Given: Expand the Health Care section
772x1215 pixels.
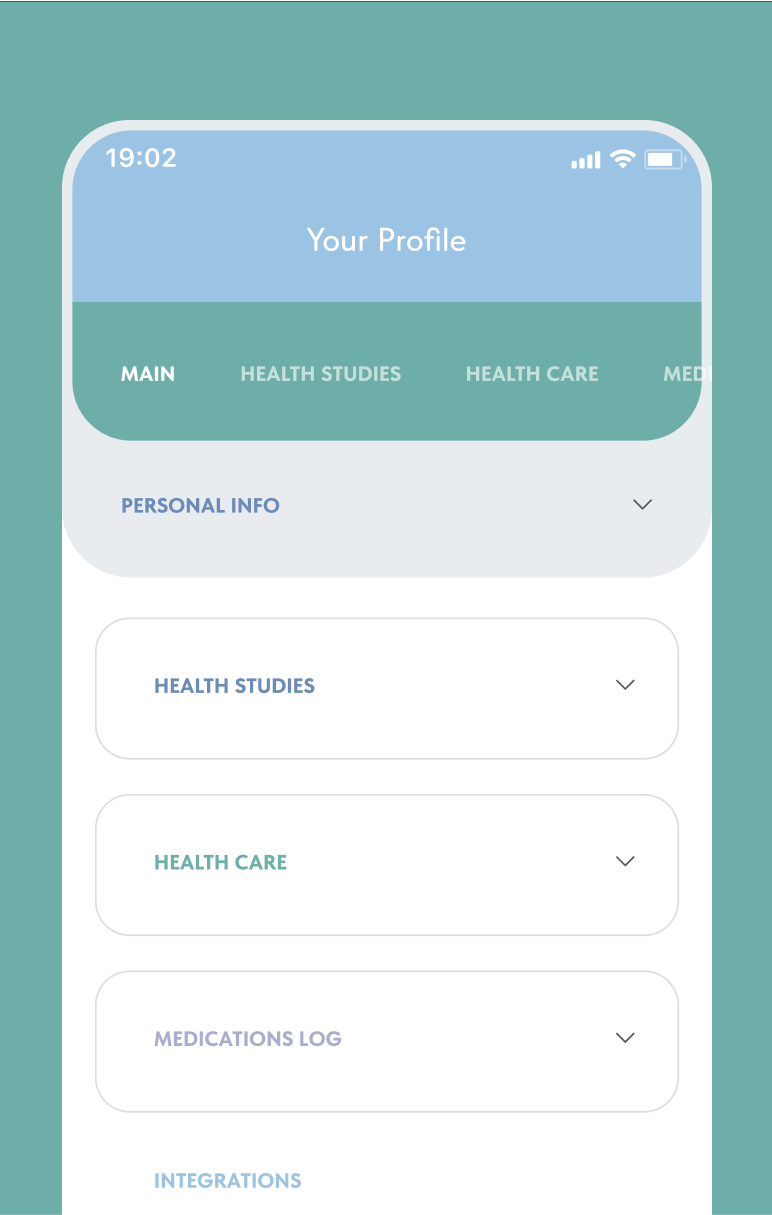Looking at the screenshot, I should click(x=625, y=861).
